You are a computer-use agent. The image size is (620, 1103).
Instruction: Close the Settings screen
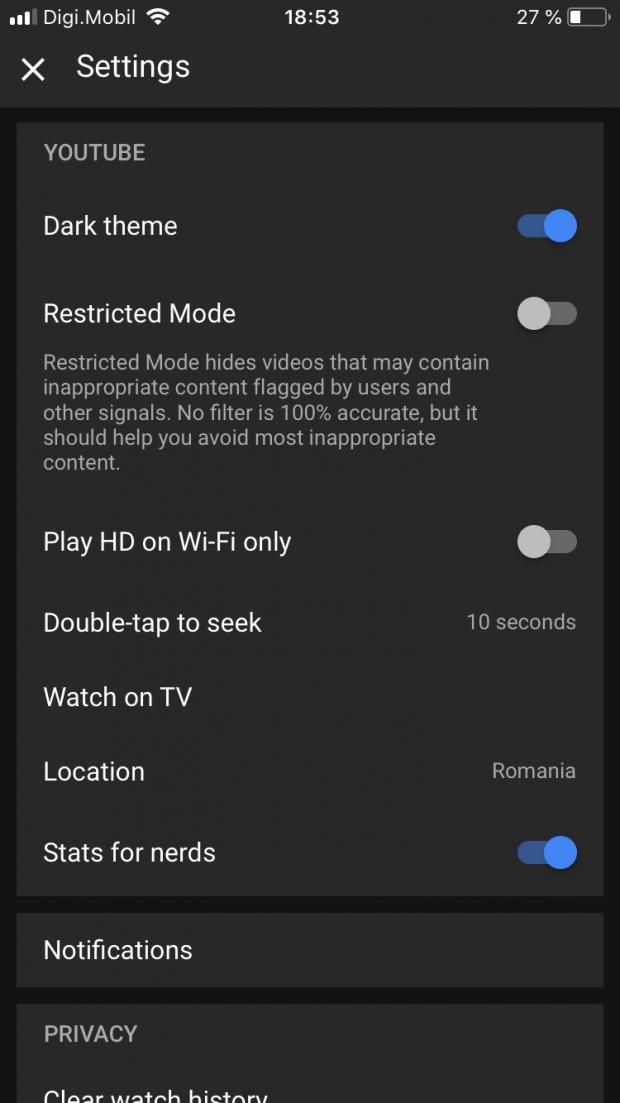[x=32, y=69]
